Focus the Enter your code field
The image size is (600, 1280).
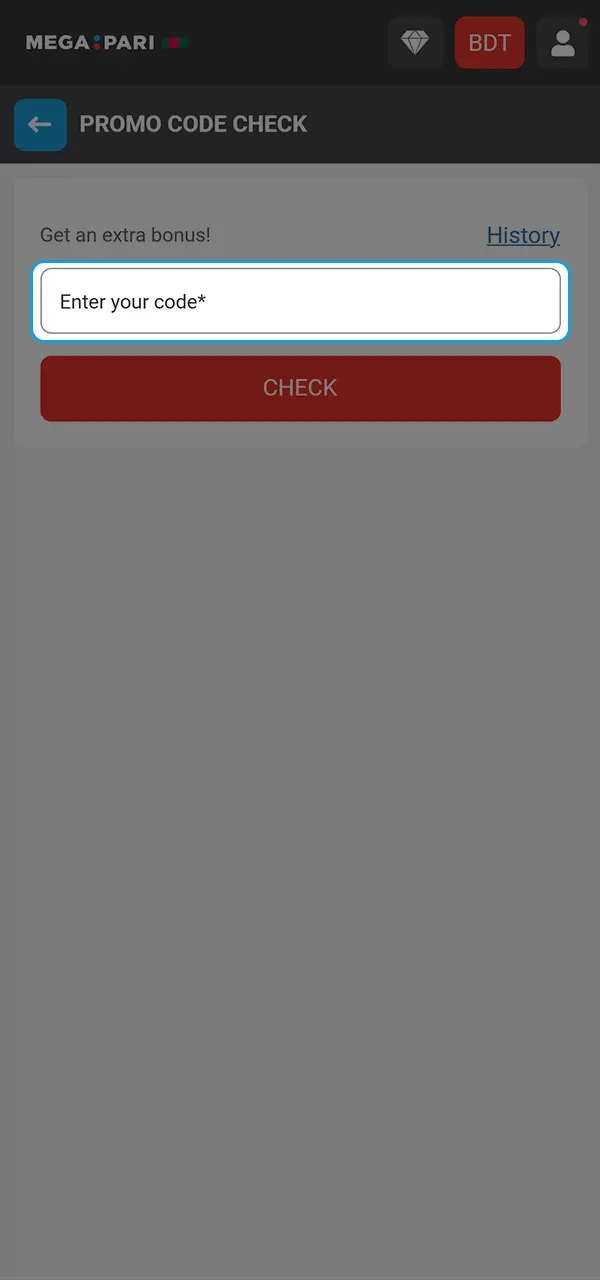point(300,301)
